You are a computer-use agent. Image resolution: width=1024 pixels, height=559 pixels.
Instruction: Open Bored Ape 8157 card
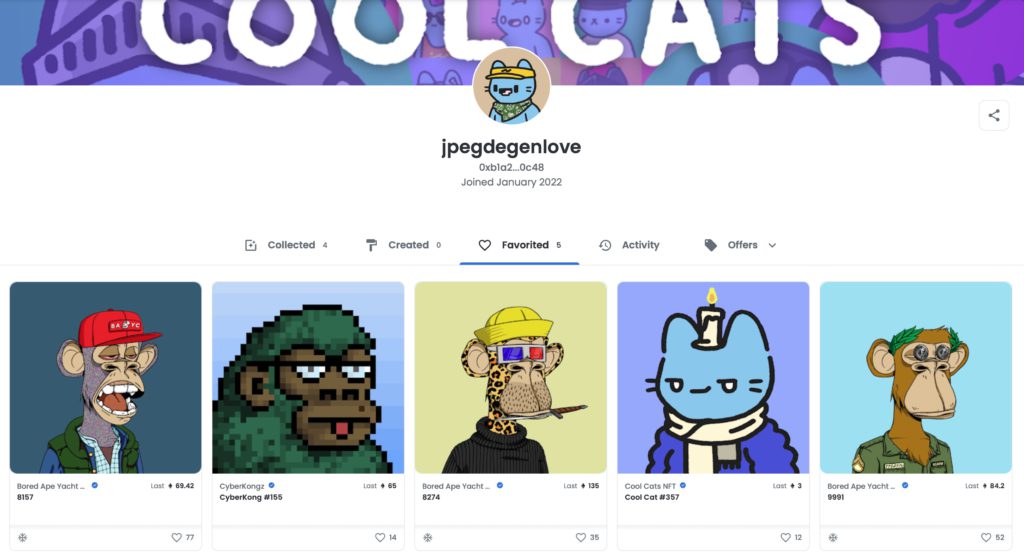105,378
